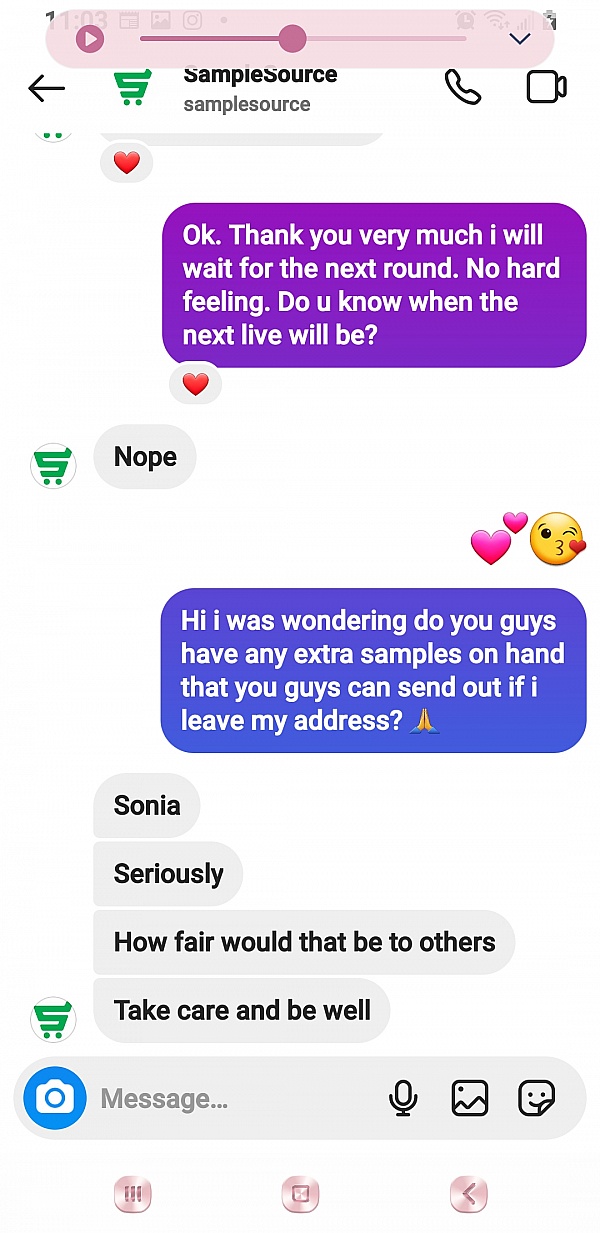
Task: Open the camera from the message bar
Action: [55, 1099]
